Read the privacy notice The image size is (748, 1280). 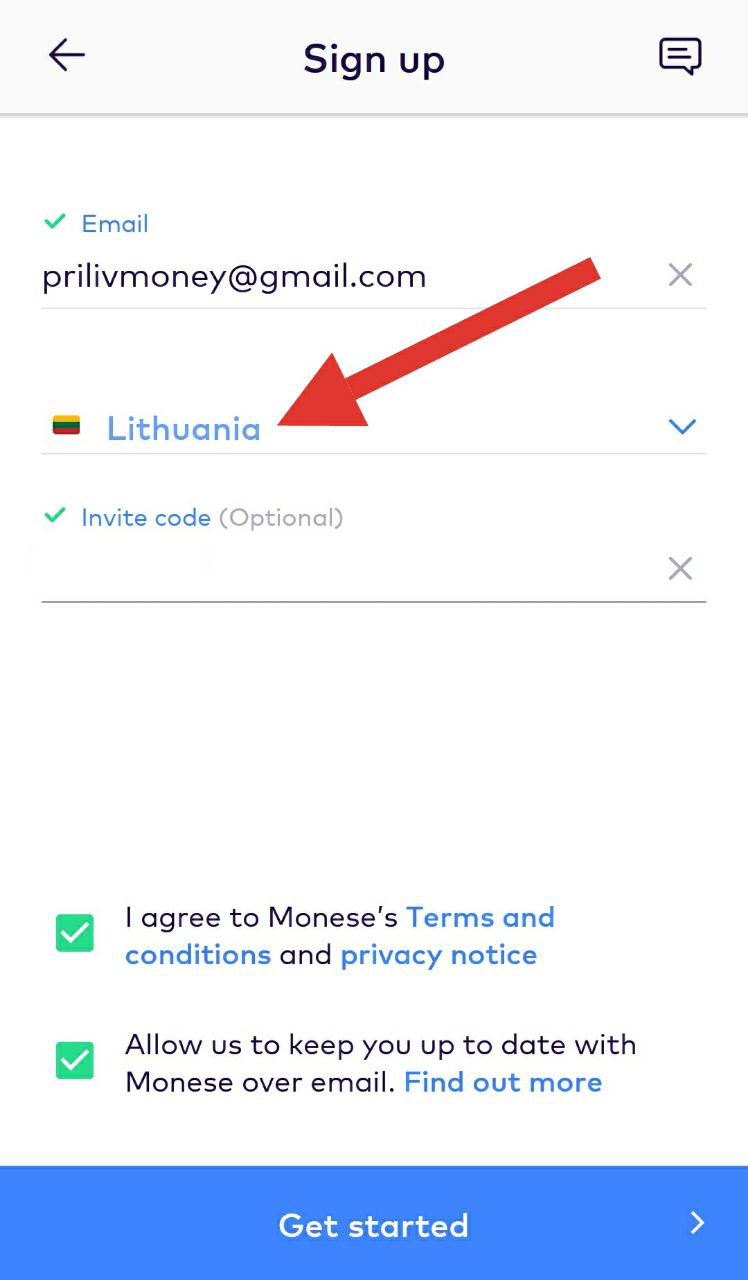coord(438,955)
